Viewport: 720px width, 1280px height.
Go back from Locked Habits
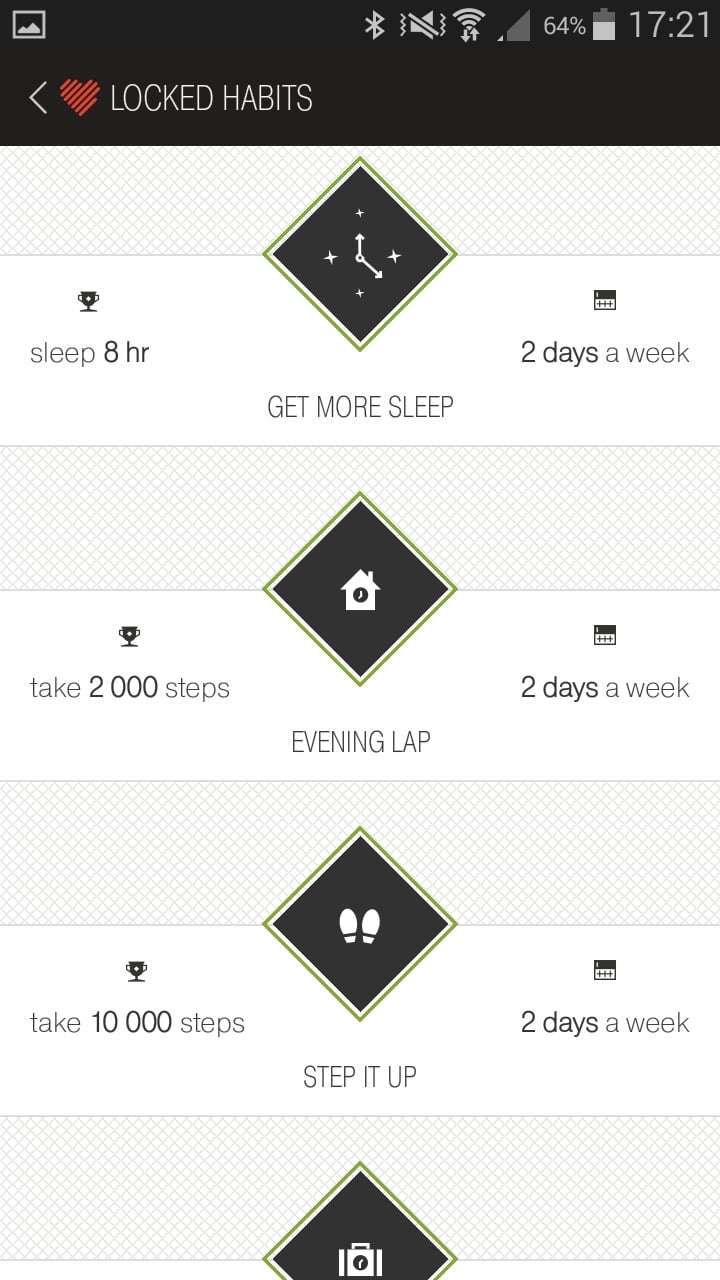click(38, 98)
